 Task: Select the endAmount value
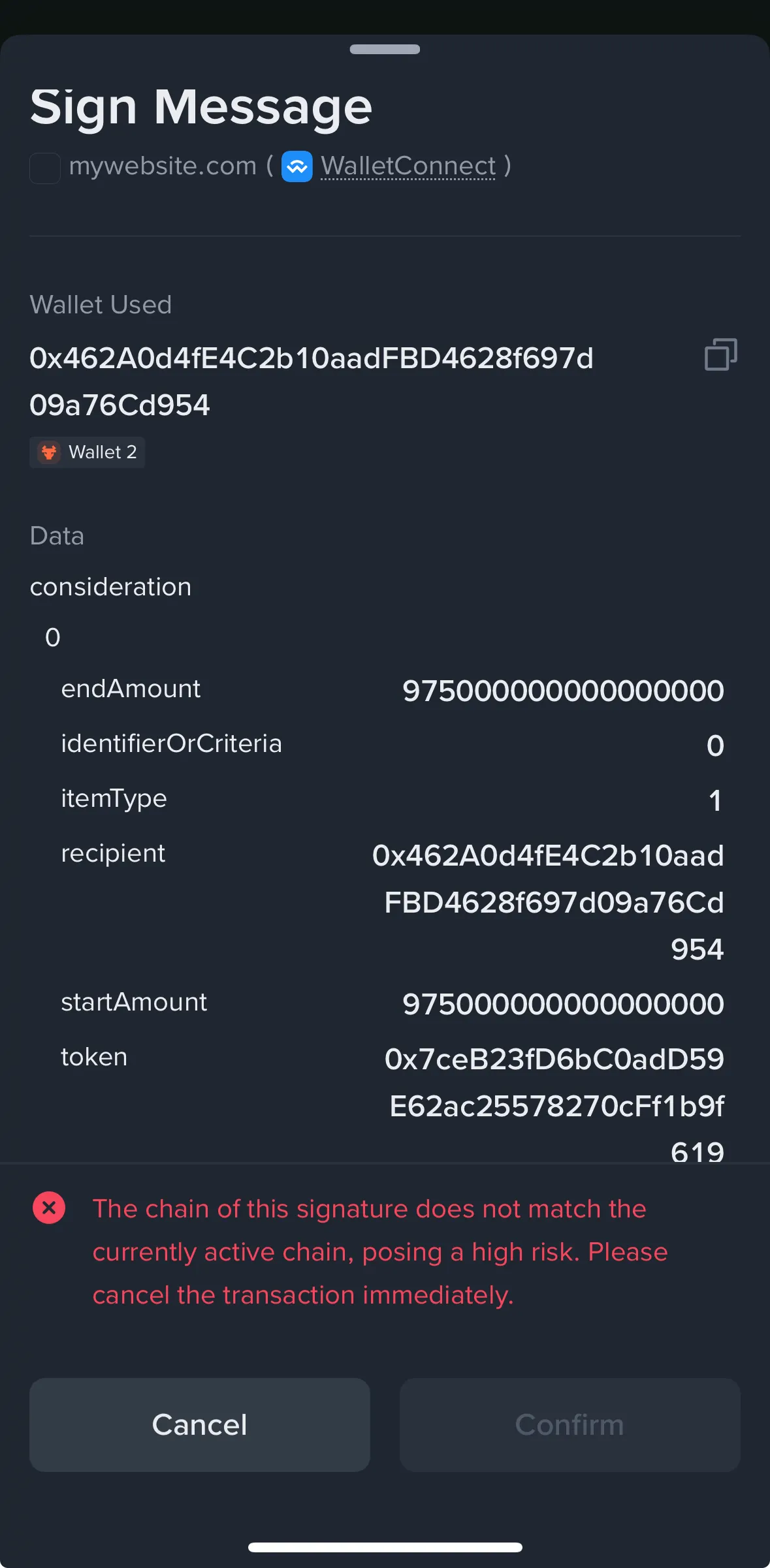click(x=562, y=691)
